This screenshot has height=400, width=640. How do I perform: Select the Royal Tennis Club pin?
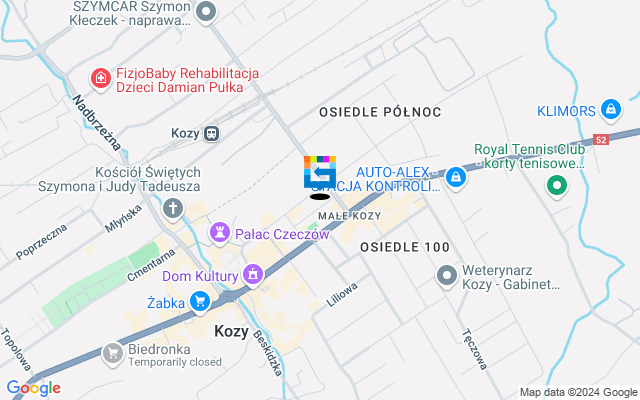[x=557, y=185]
